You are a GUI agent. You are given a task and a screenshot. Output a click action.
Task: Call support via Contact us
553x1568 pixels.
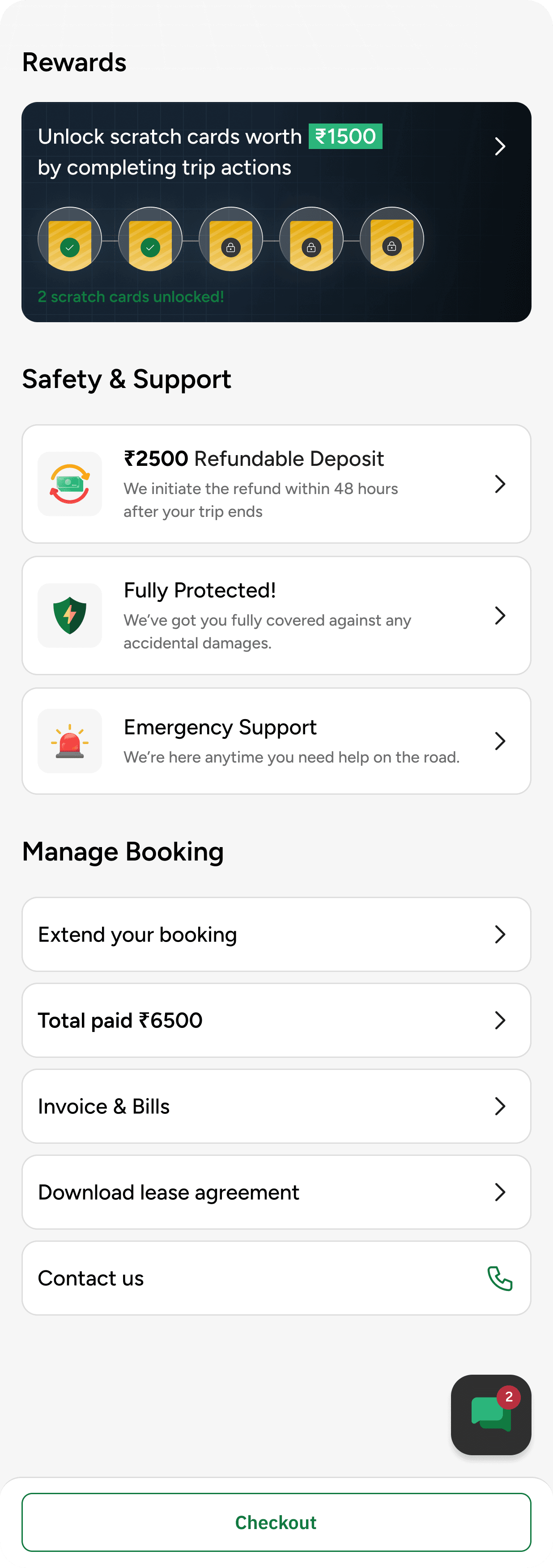499,1278
